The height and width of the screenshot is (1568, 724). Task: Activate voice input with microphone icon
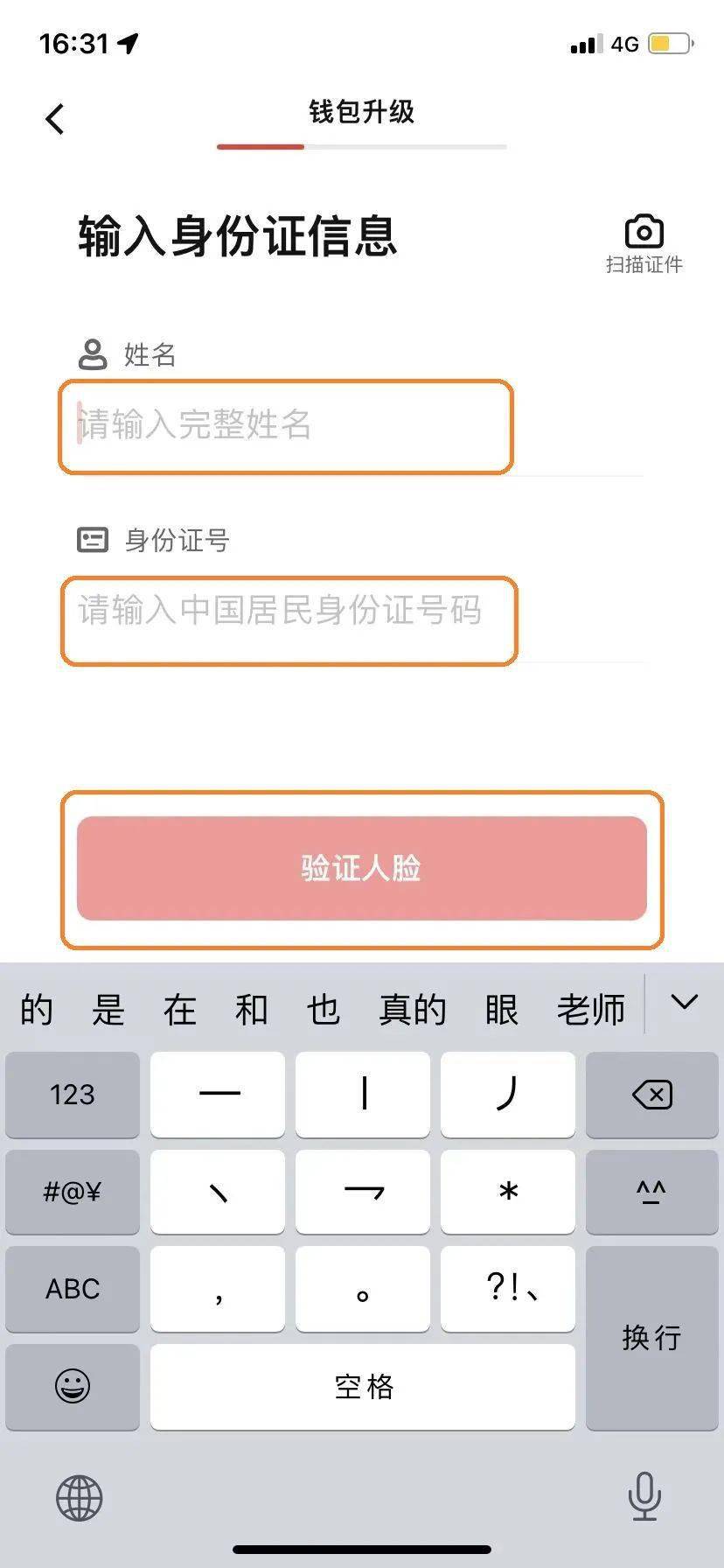645,1494
